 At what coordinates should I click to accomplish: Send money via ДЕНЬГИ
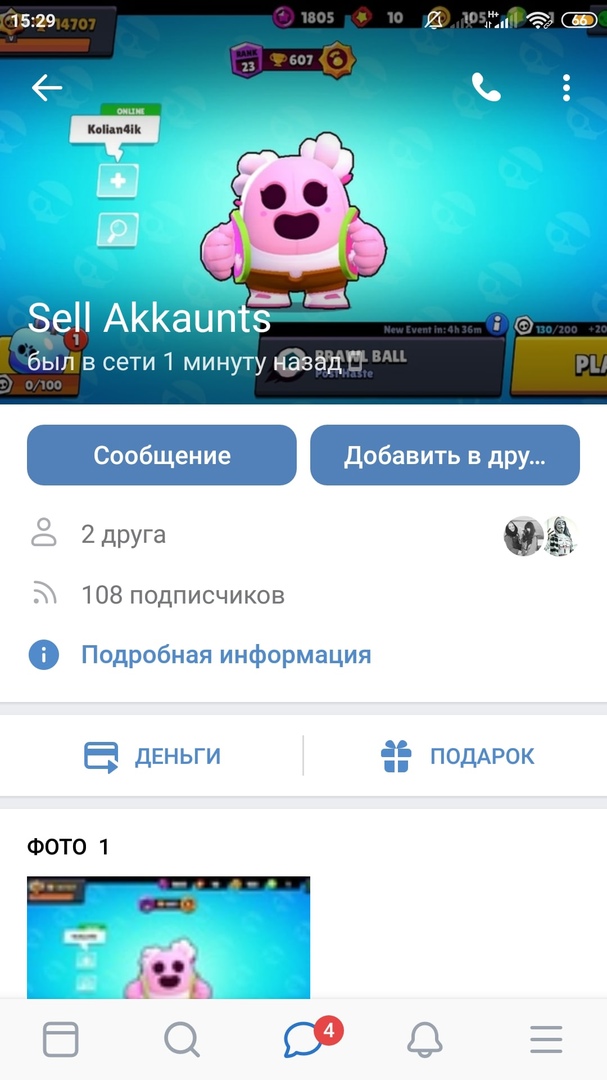click(x=153, y=756)
